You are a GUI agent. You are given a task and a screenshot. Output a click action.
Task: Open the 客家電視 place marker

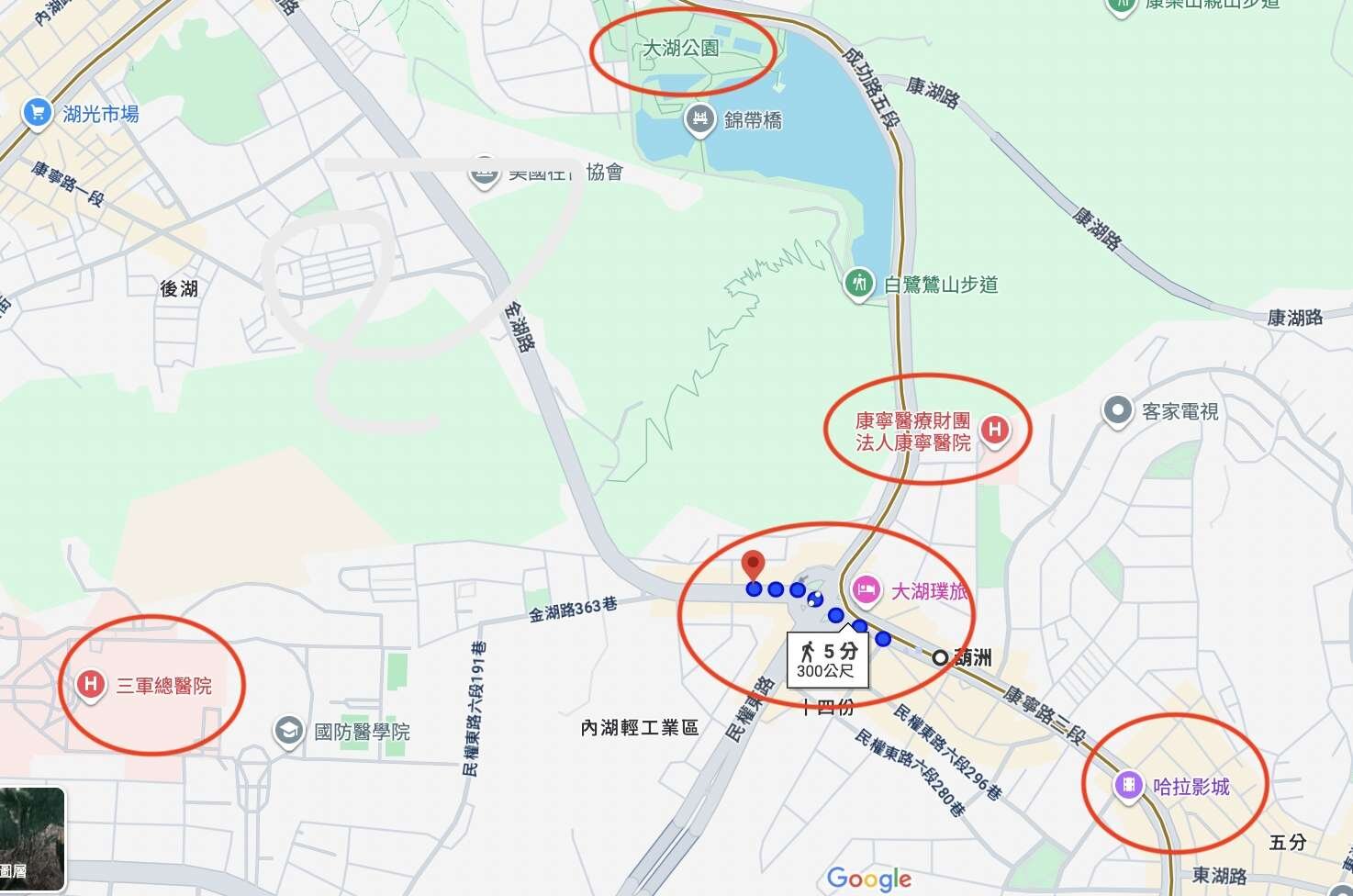click(1117, 411)
